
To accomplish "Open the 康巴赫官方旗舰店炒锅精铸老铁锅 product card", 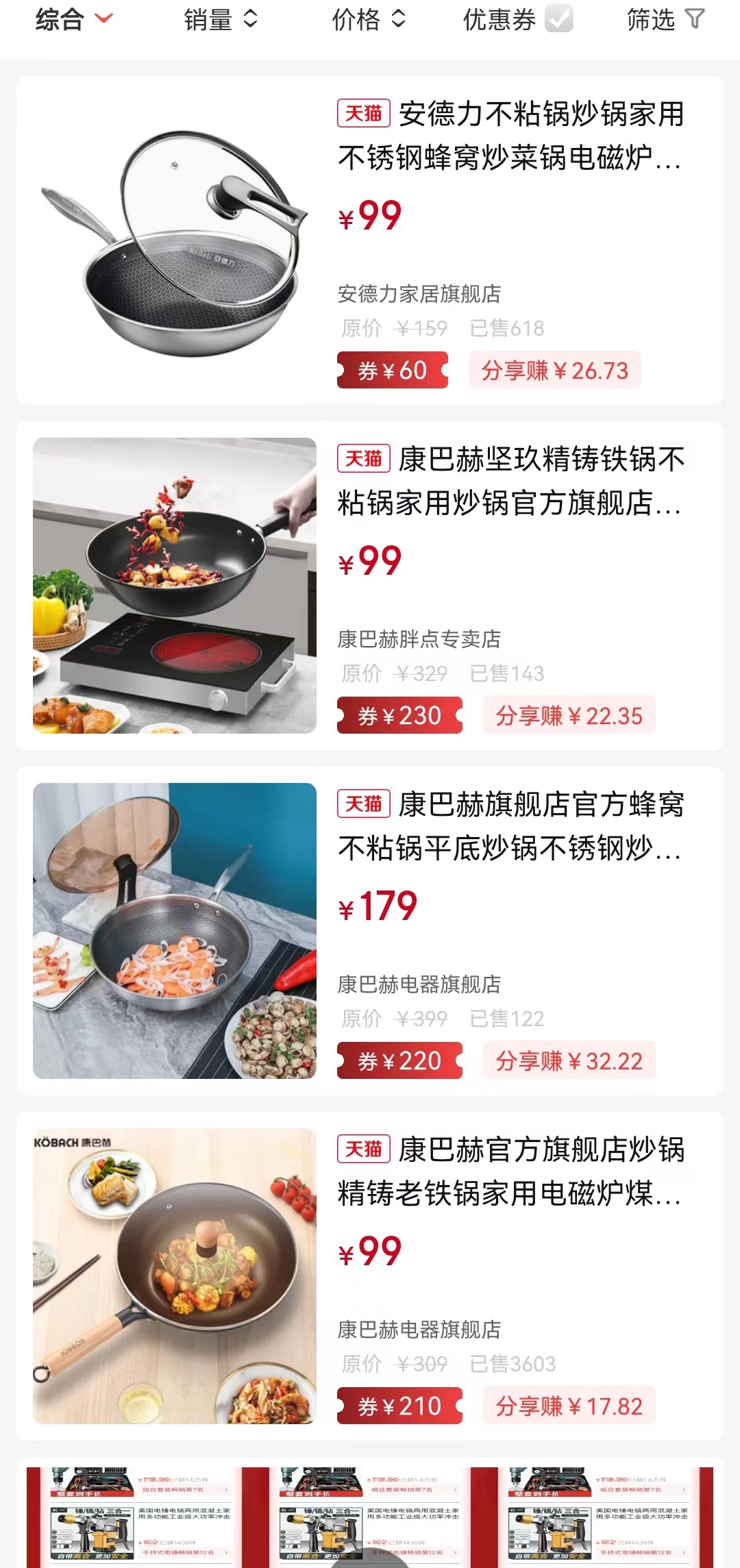I will (x=509, y=1171).
